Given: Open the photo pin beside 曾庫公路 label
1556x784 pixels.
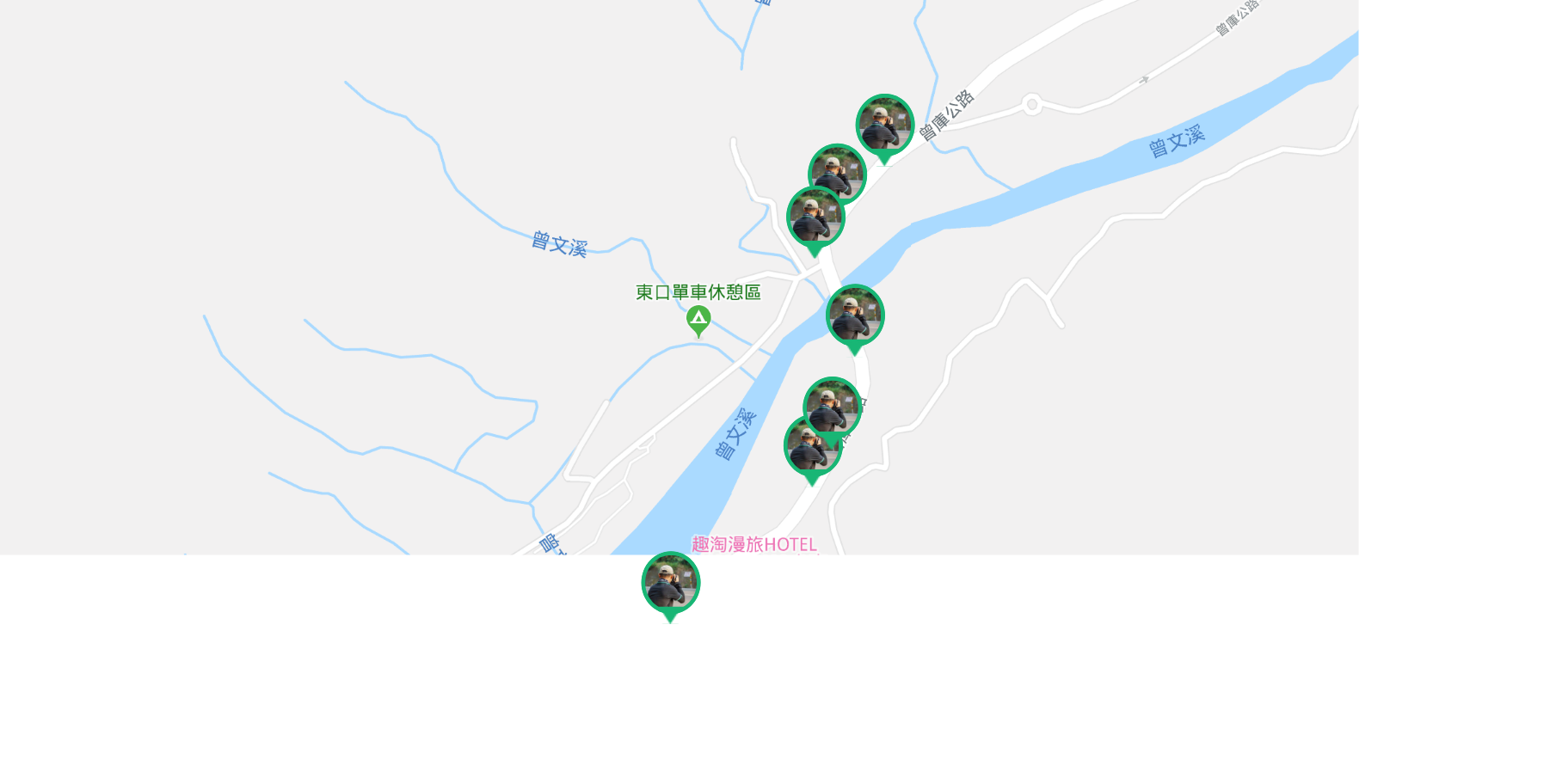Looking at the screenshot, I should click(x=884, y=125).
